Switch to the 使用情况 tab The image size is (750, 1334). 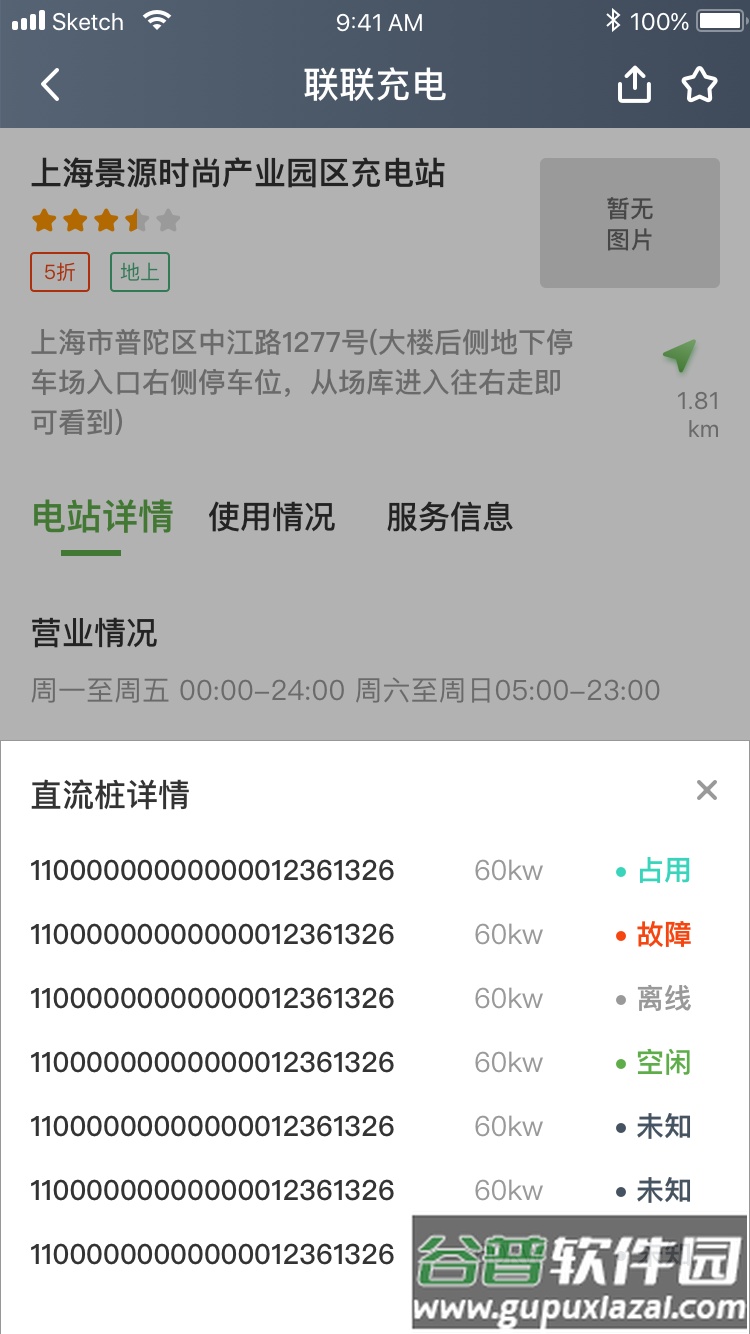pos(271,517)
